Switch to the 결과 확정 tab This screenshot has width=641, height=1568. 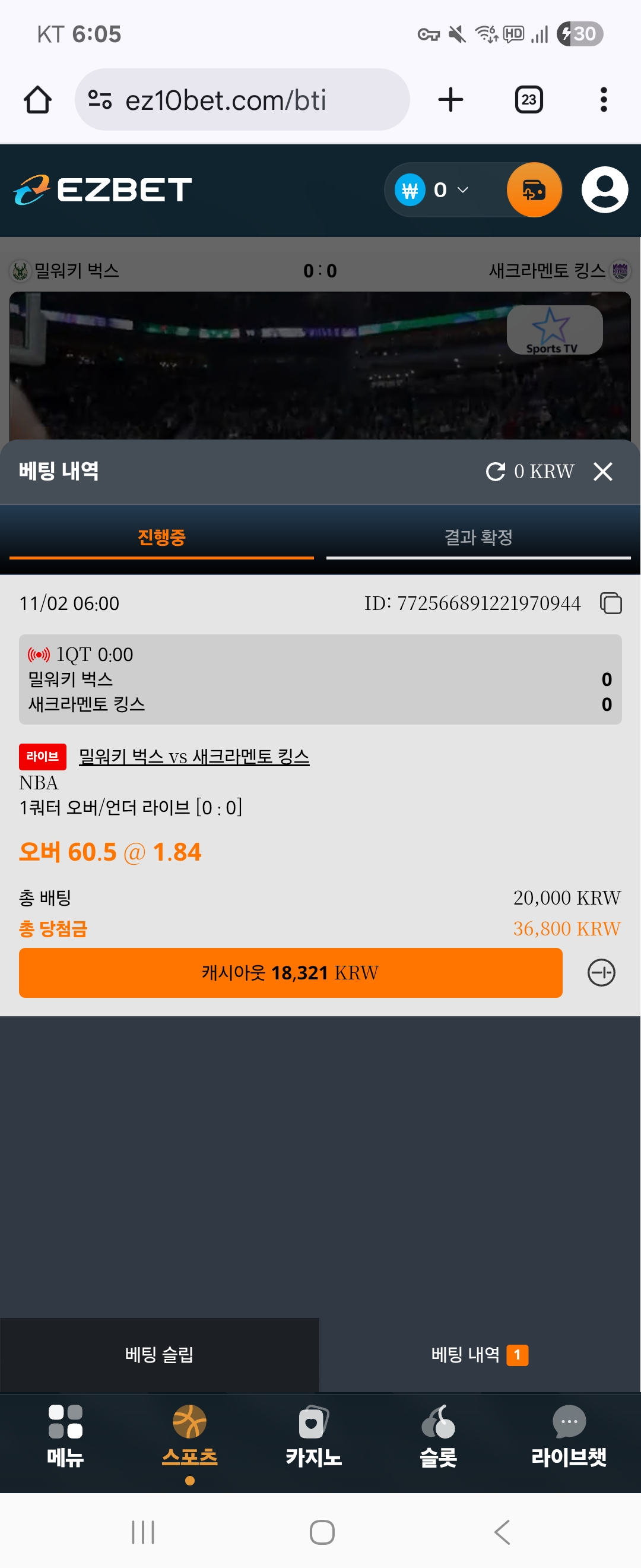tap(478, 538)
